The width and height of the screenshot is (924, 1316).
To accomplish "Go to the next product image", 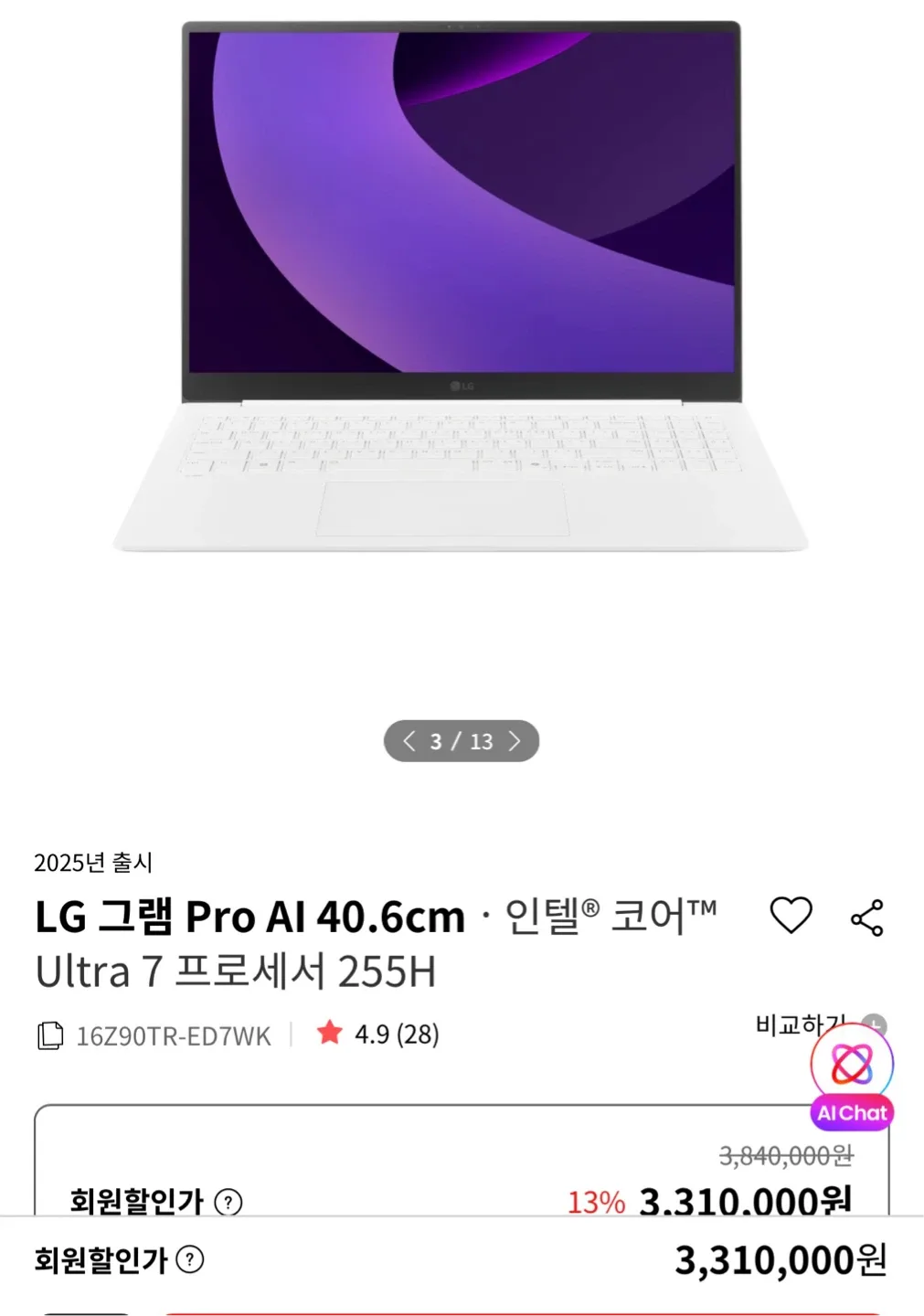I will click(x=515, y=740).
